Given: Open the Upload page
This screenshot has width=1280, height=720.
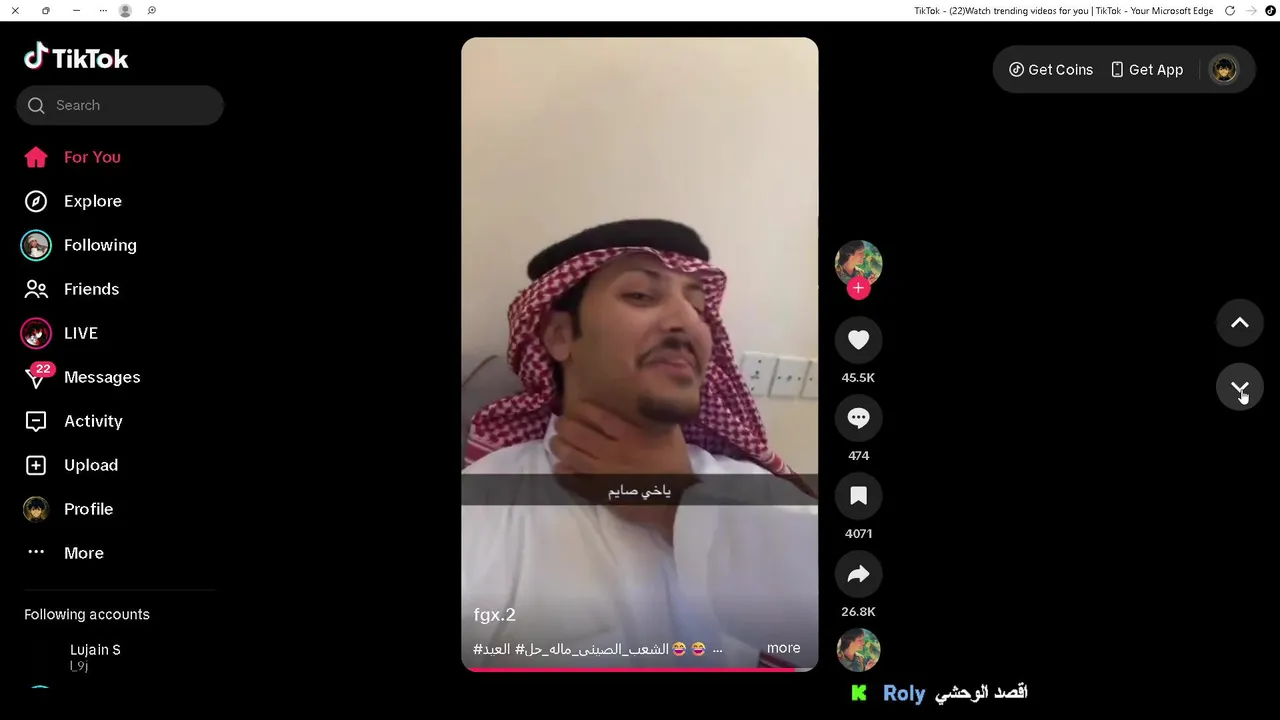Looking at the screenshot, I should coord(90,465).
